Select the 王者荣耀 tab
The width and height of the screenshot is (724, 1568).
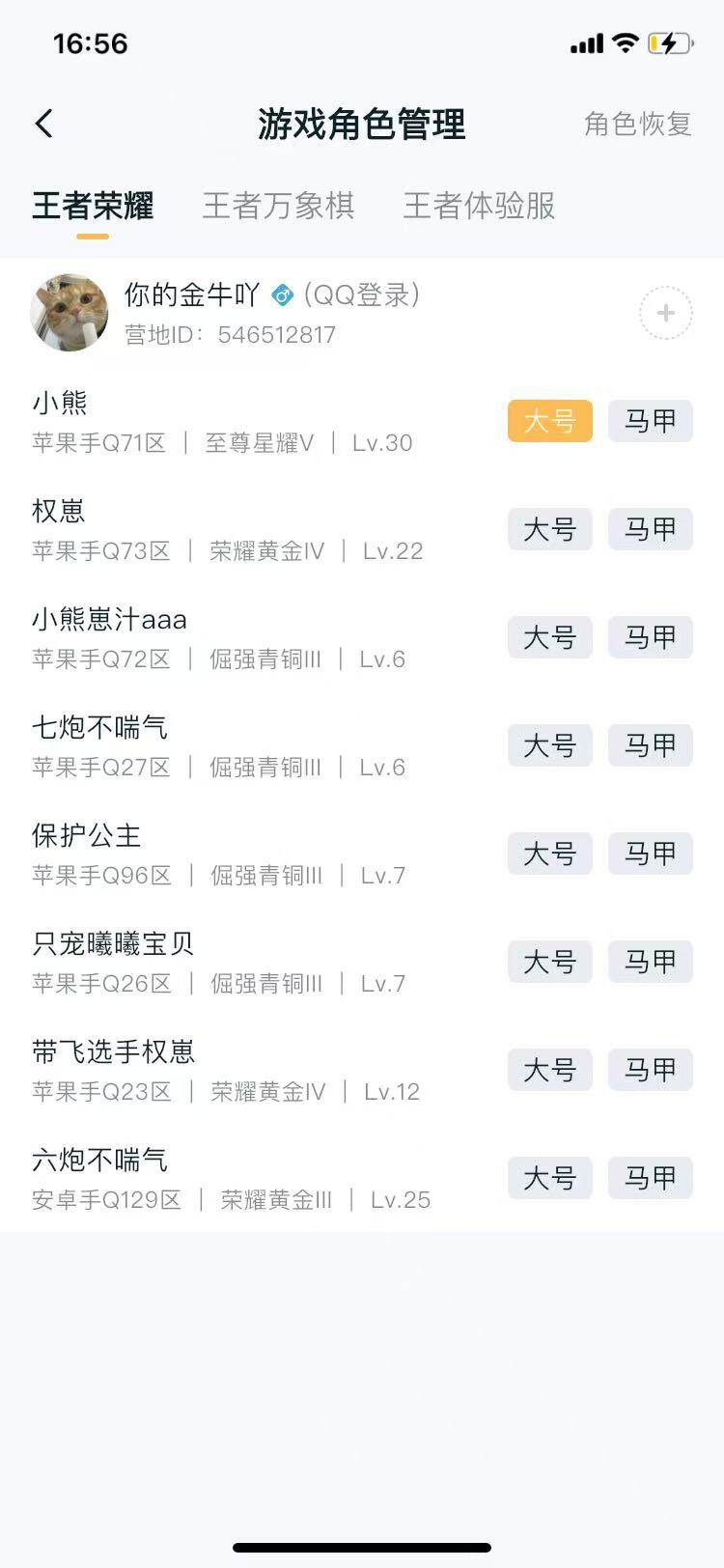[92, 207]
